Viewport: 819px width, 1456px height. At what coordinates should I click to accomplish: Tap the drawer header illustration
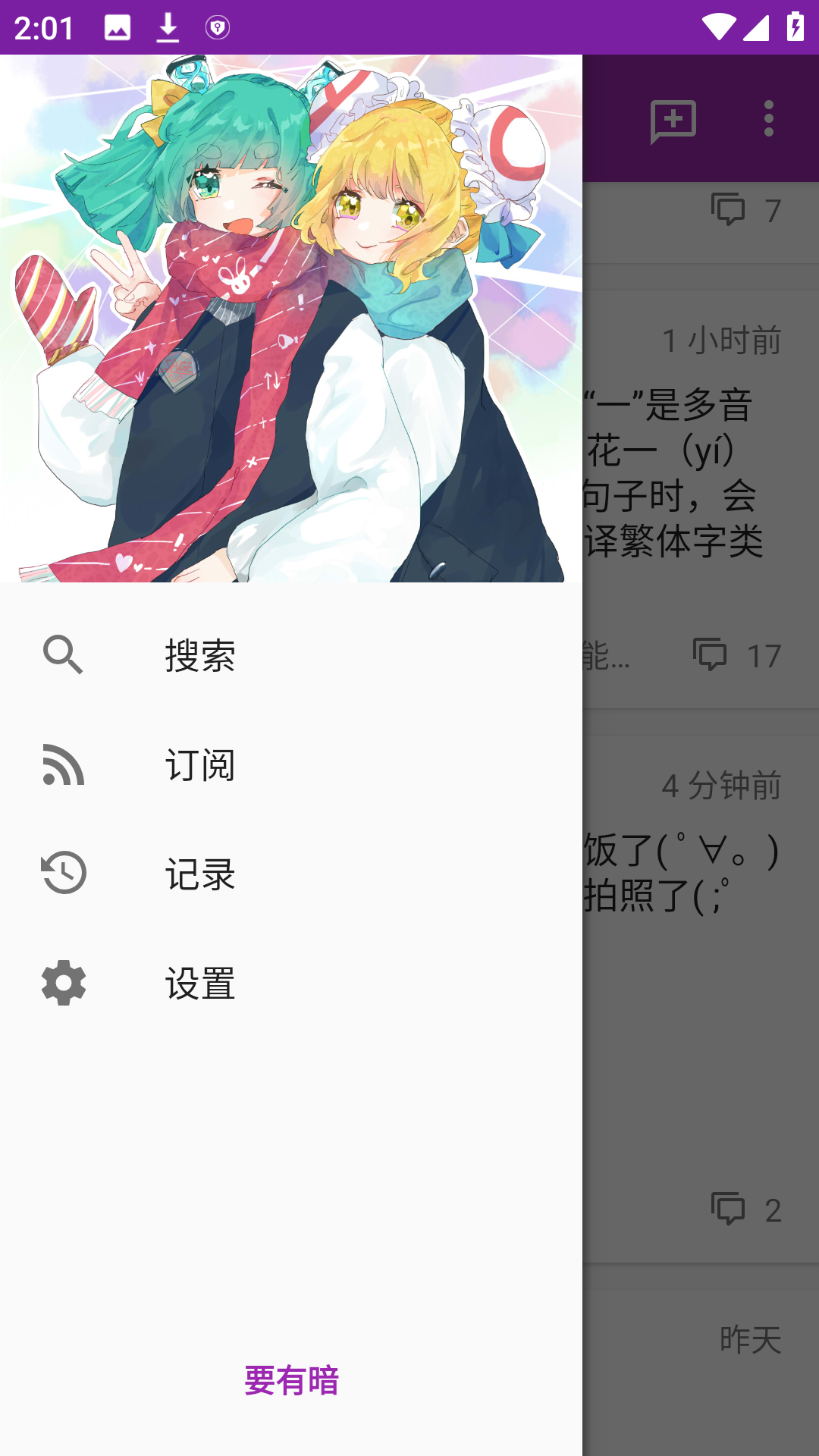click(291, 318)
